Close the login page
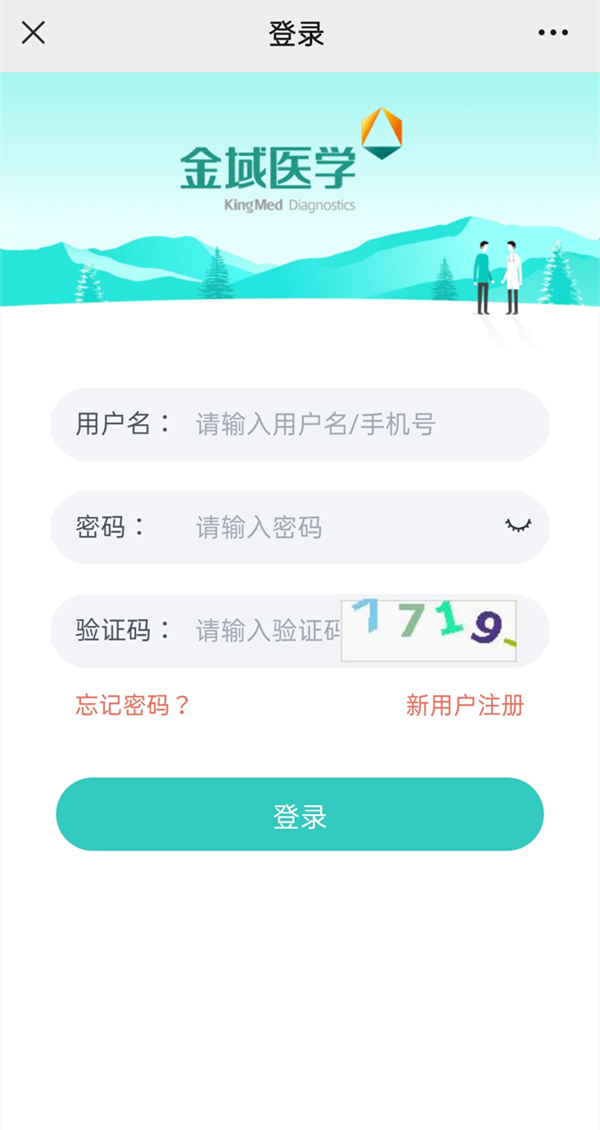Image resolution: width=600 pixels, height=1130 pixels. point(33,33)
